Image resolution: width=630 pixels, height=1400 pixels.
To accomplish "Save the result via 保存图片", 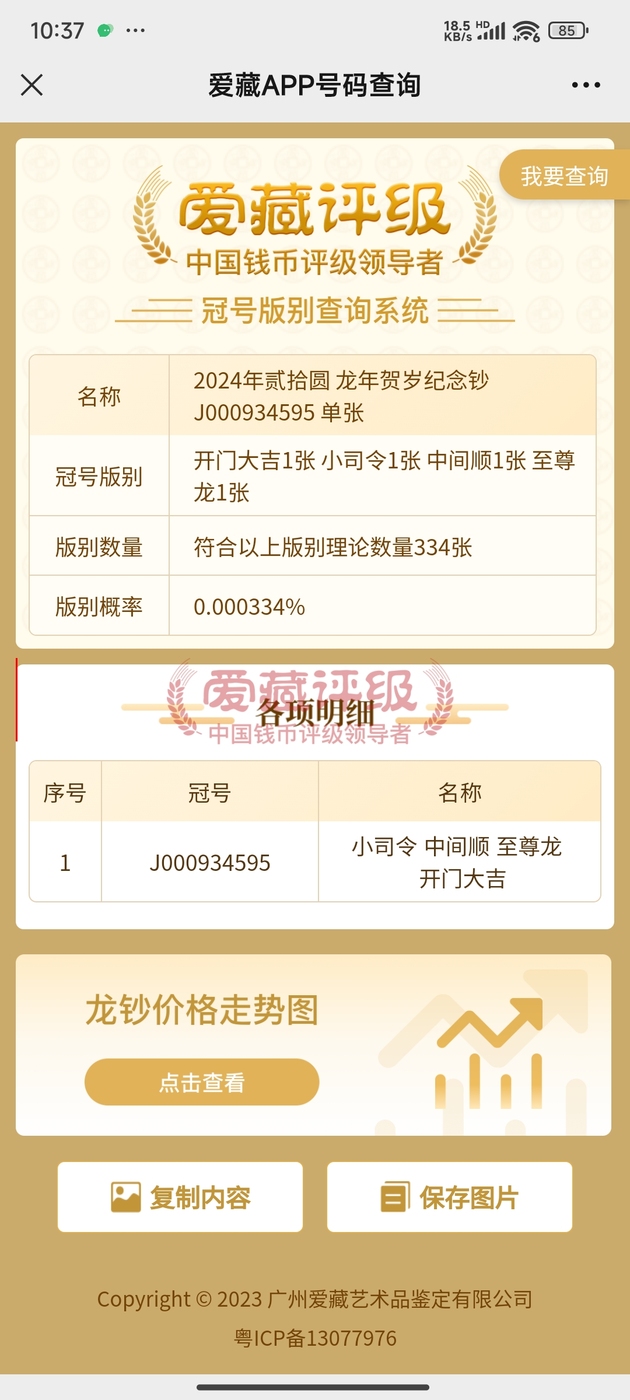I will tap(450, 1197).
